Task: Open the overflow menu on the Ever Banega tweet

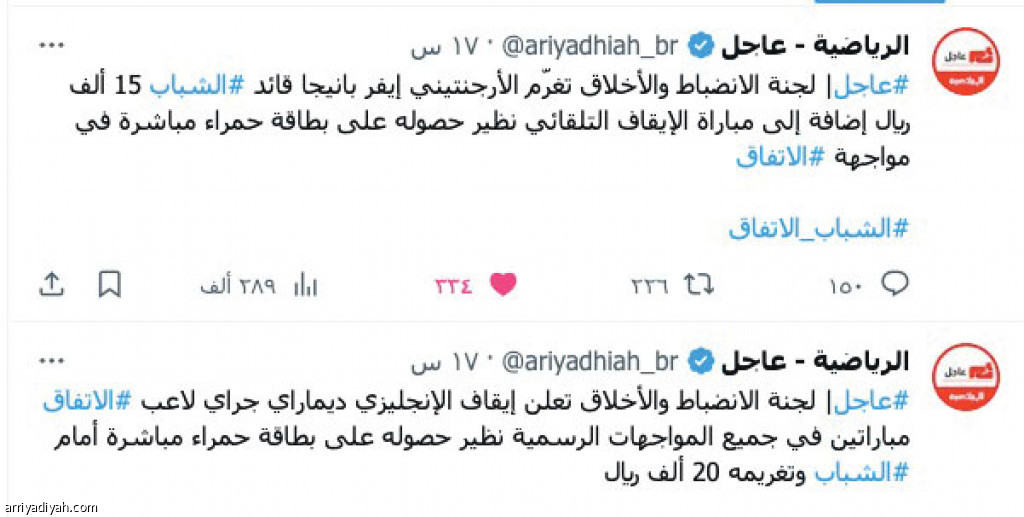Action: pos(51,46)
